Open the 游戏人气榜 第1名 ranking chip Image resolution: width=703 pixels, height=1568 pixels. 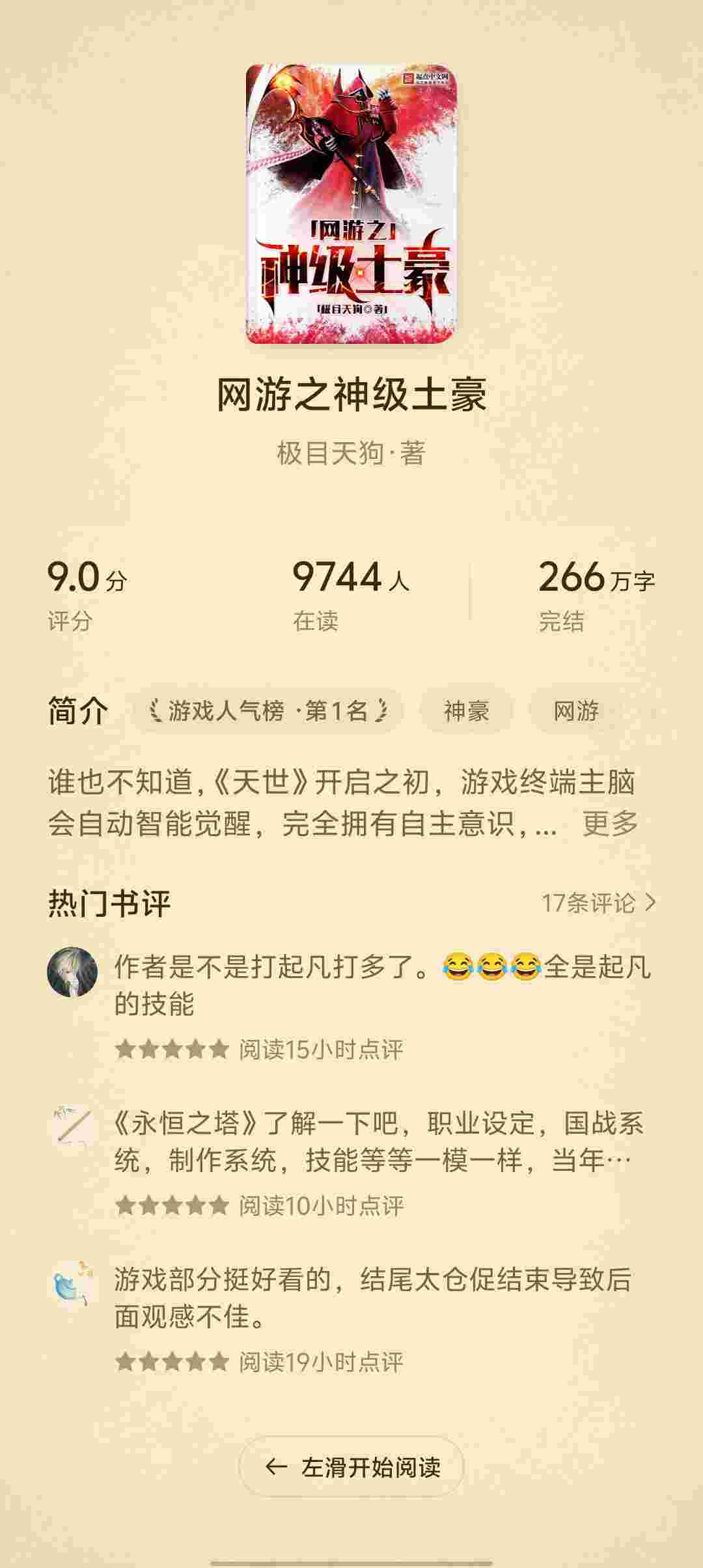267,710
